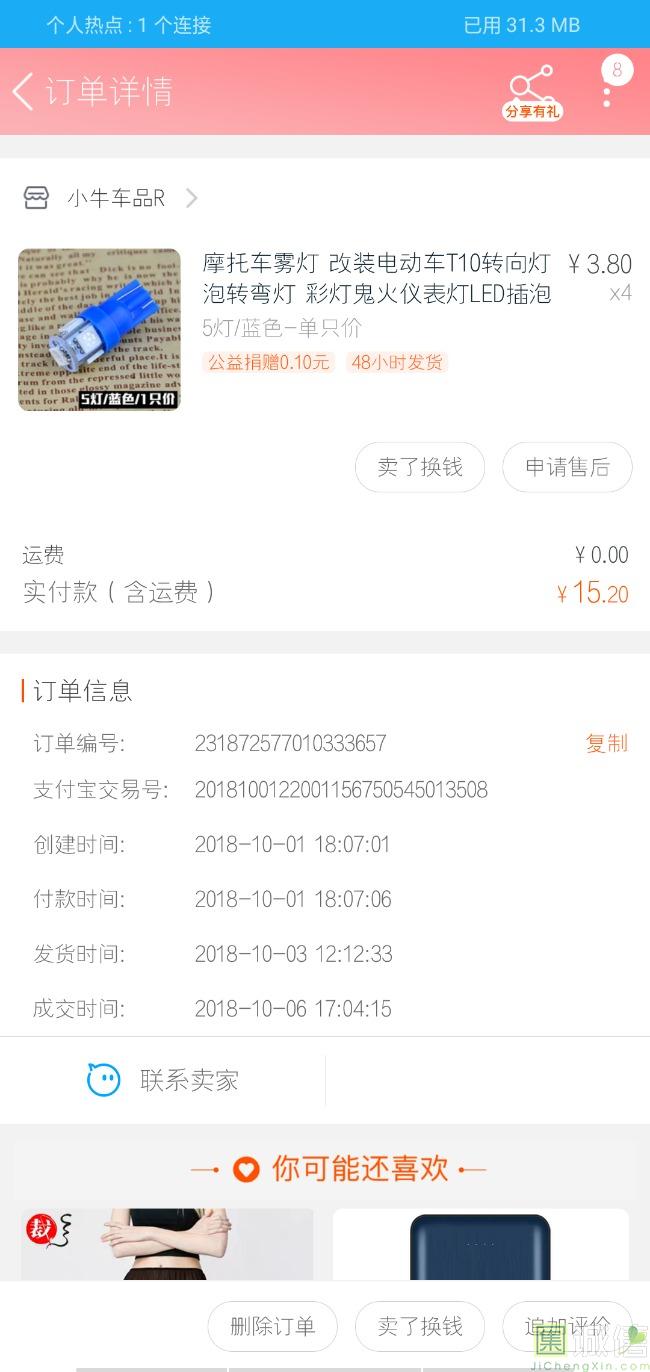650x1372 pixels.
Task: Open the 小牛车品R shop page
Action: (x=115, y=198)
